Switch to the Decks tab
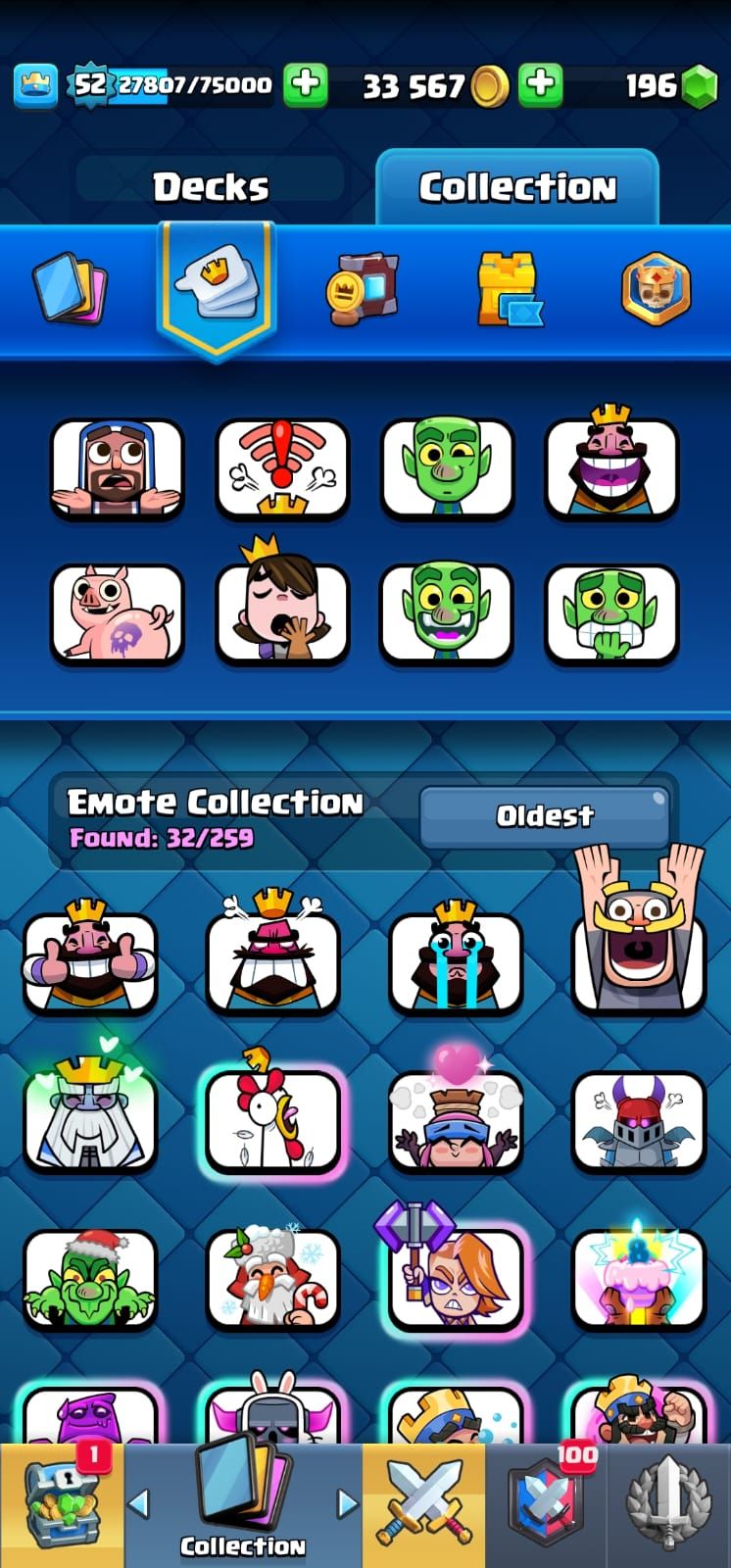 pos(211,185)
